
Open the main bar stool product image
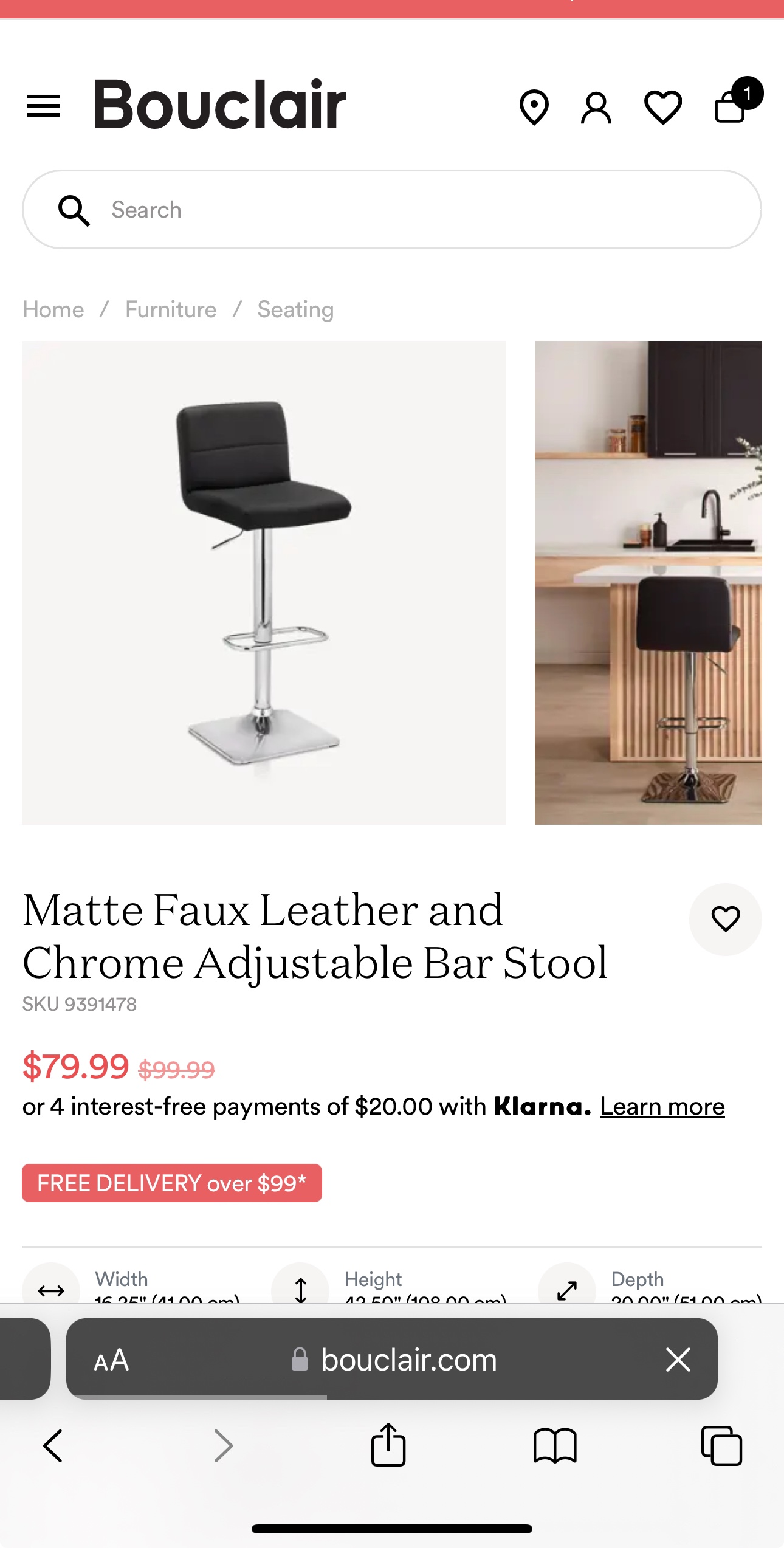[x=264, y=583]
